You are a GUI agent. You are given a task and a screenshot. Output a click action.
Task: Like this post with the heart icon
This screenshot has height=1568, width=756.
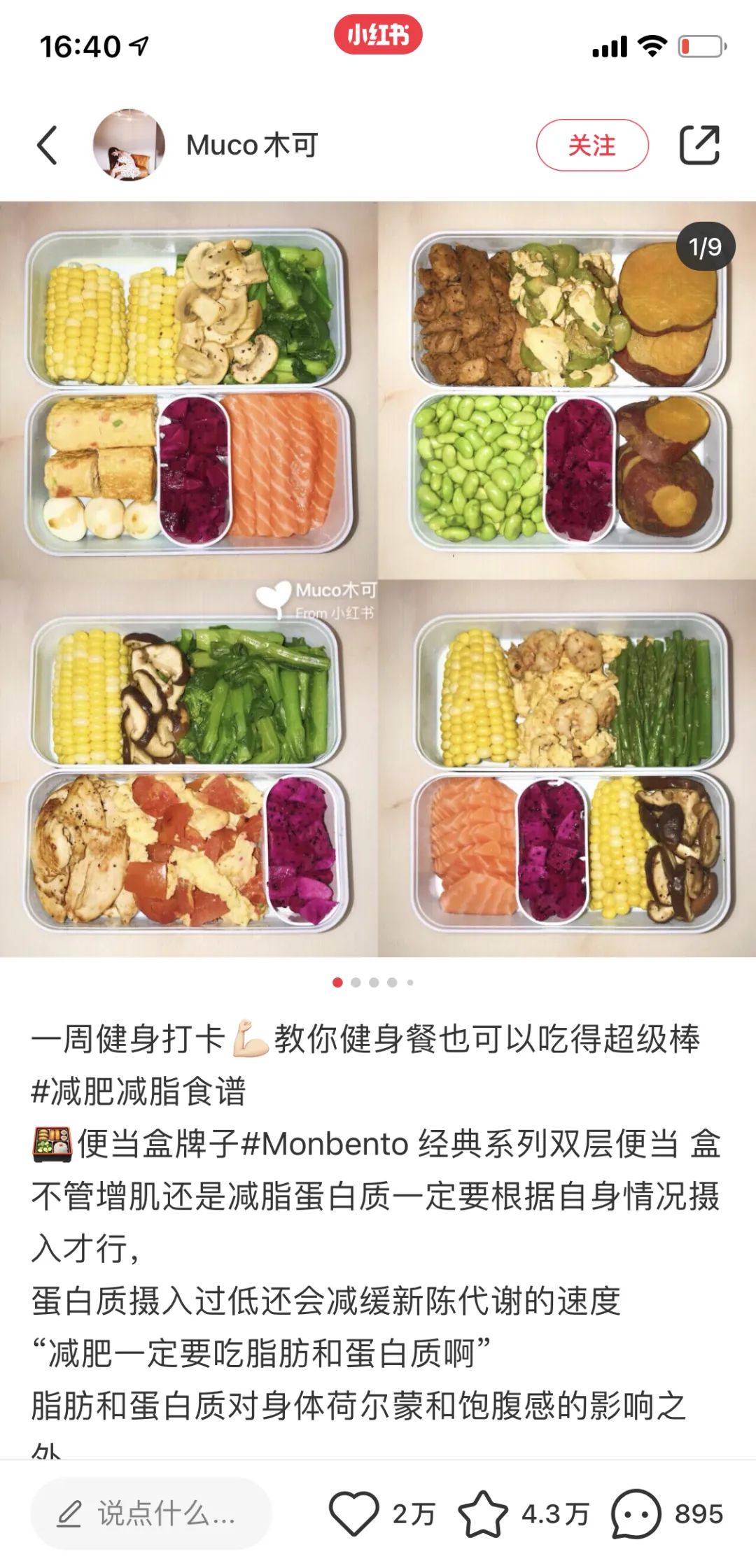click(x=354, y=1513)
